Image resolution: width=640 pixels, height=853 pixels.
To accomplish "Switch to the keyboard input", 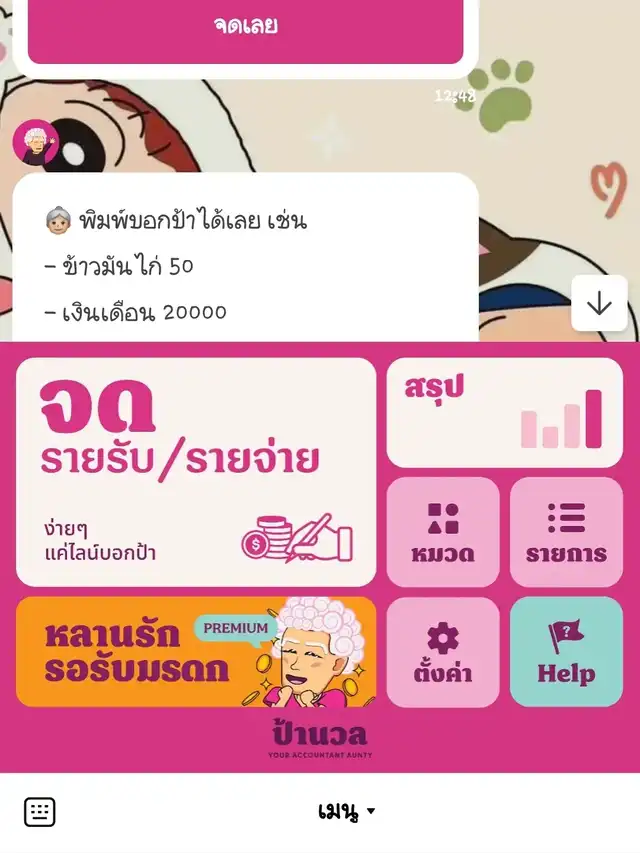I will coord(39,812).
